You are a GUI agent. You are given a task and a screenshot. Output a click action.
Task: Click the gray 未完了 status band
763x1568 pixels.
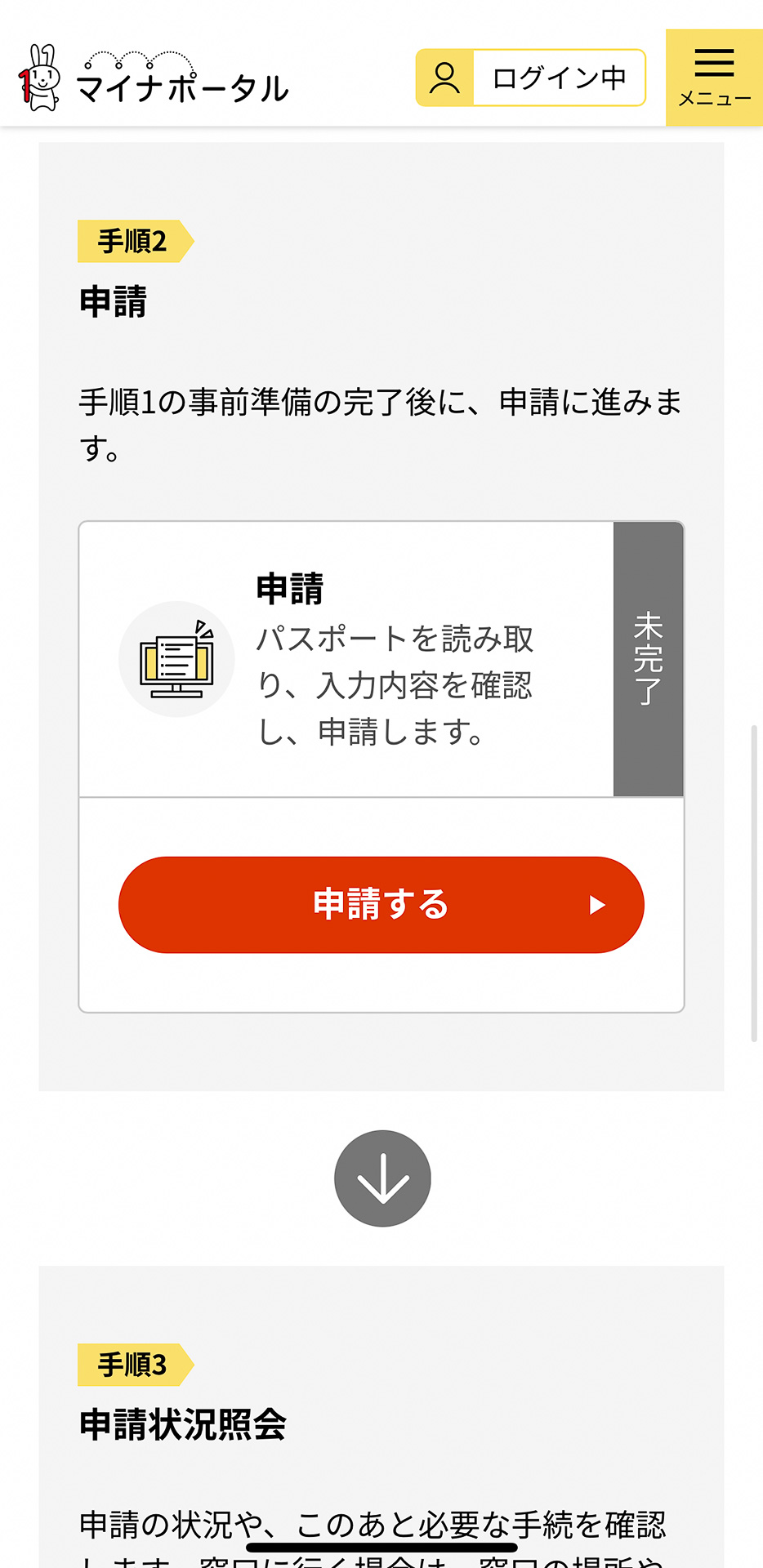click(x=646, y=659)
